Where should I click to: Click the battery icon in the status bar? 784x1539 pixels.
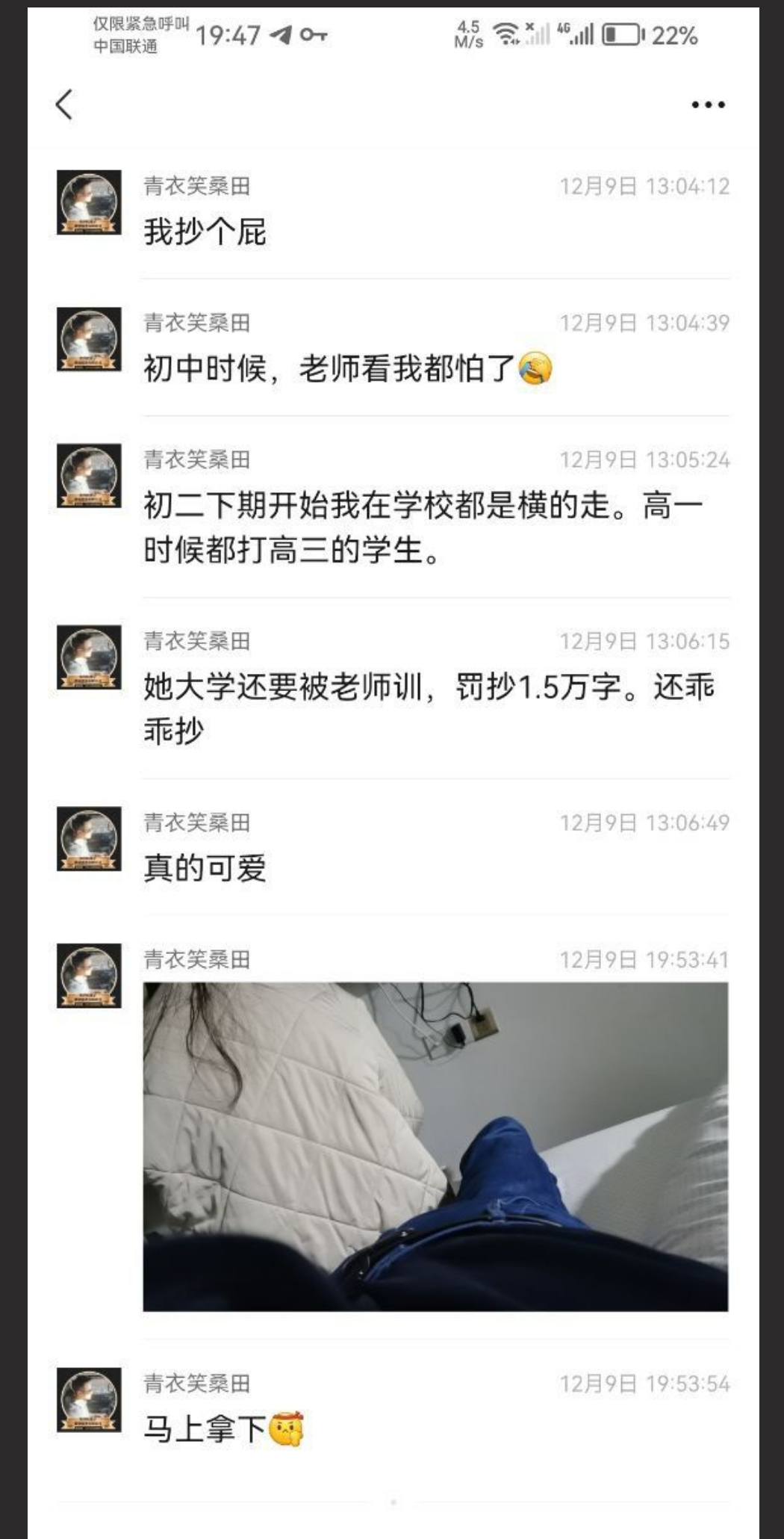(620, 33)
